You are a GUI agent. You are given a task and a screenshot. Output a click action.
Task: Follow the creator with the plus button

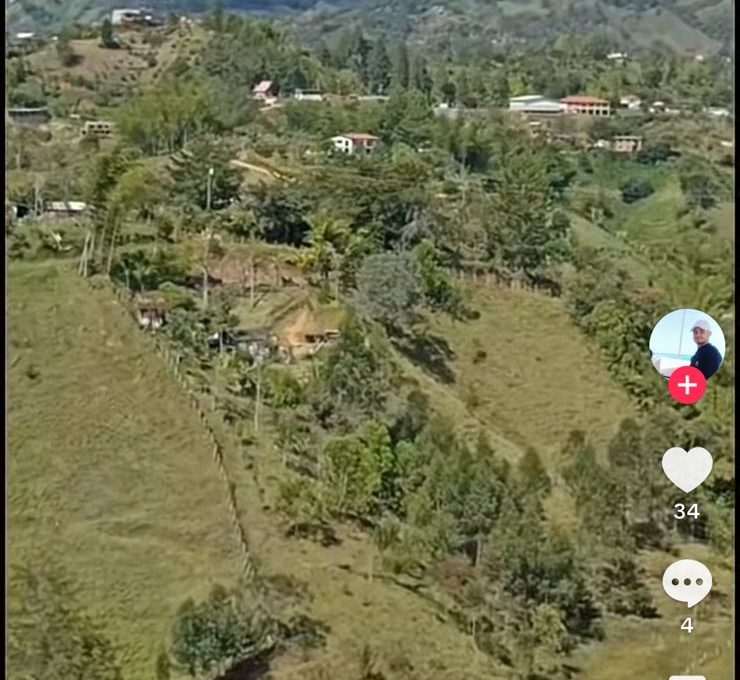(x=686, y=385)
